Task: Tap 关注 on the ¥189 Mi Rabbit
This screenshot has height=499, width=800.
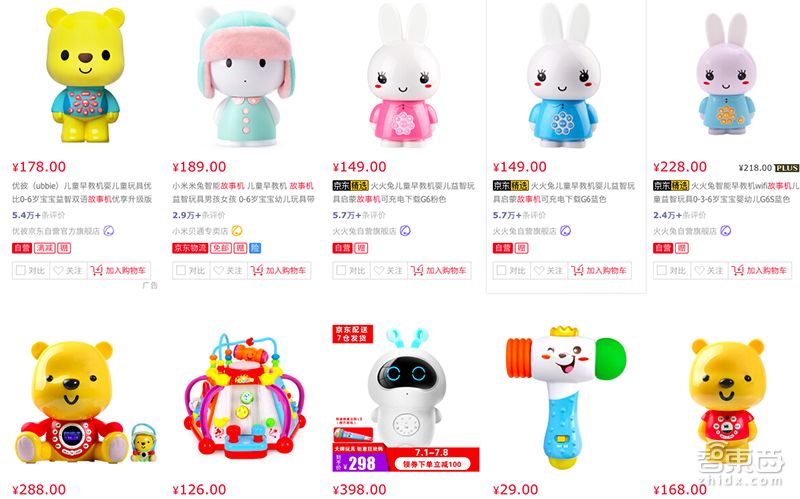Action: [x=227, y=270]
